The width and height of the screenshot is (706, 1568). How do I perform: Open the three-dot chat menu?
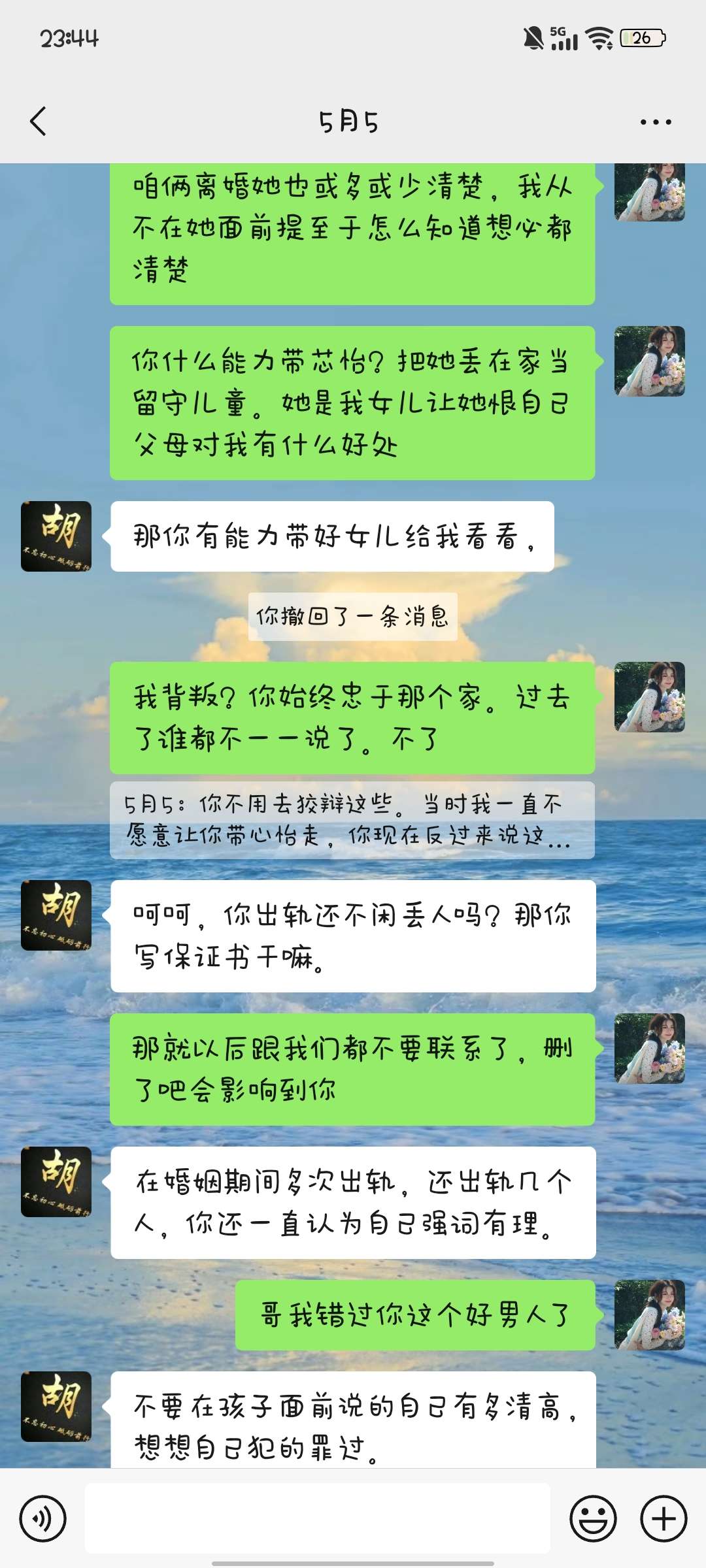coord(656,122)
